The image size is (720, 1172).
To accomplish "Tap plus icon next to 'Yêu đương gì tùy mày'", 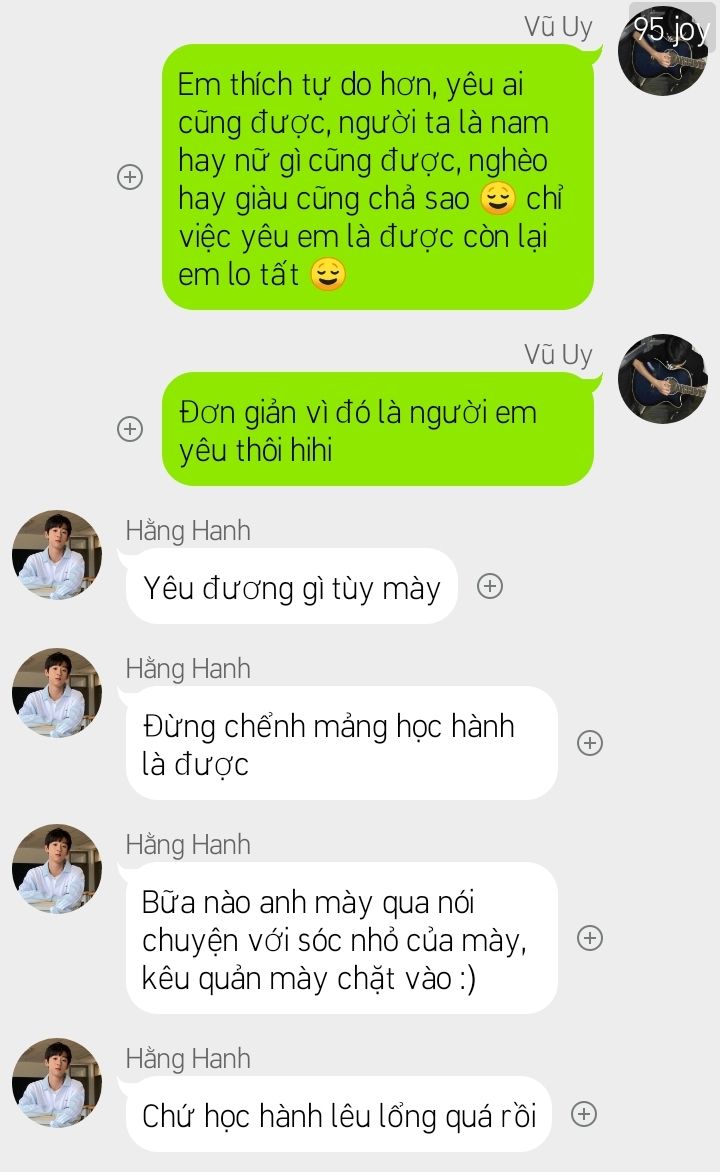I will 490,586.
